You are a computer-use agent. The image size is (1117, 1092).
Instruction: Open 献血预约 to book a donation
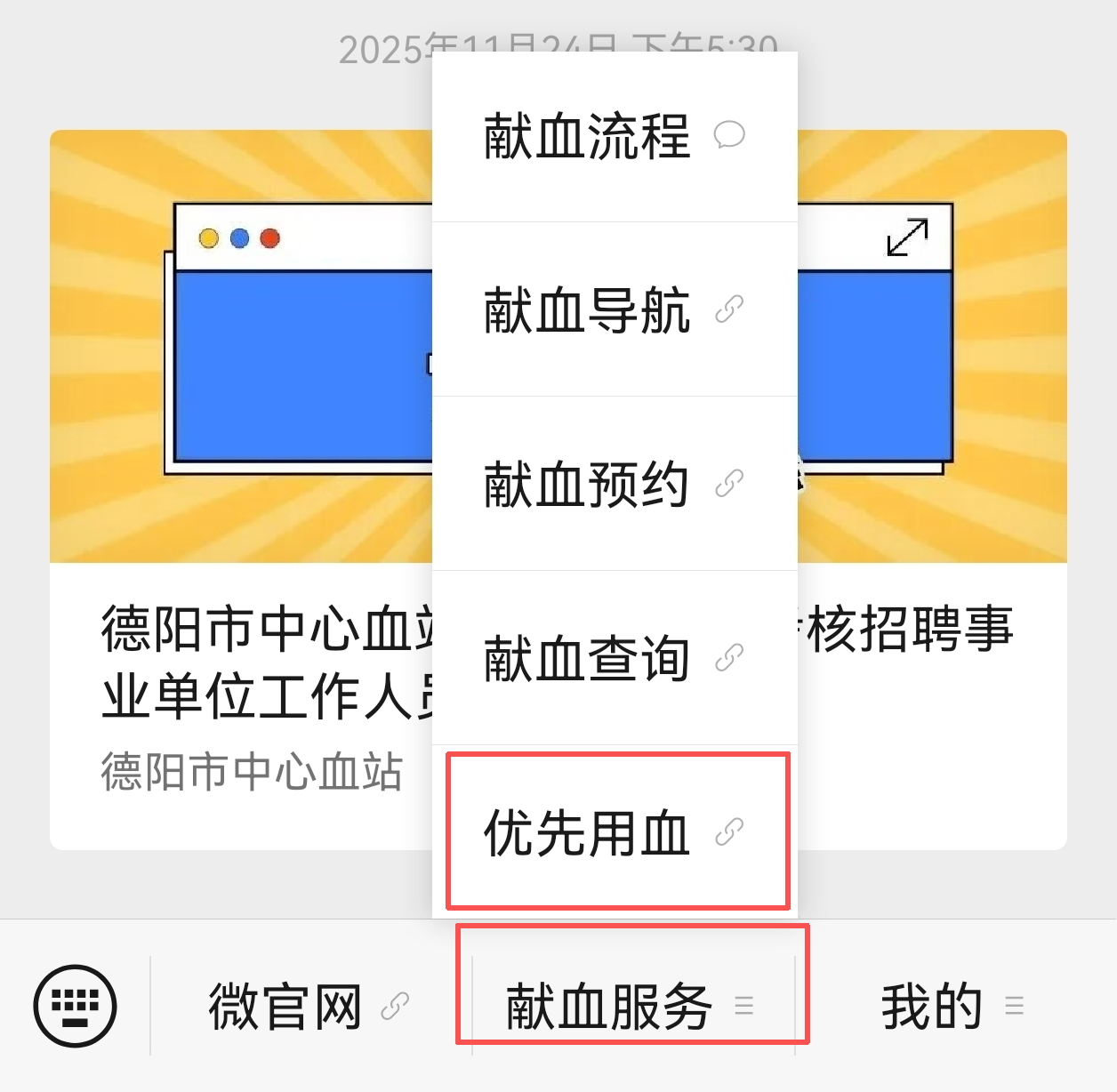point(614,485)
